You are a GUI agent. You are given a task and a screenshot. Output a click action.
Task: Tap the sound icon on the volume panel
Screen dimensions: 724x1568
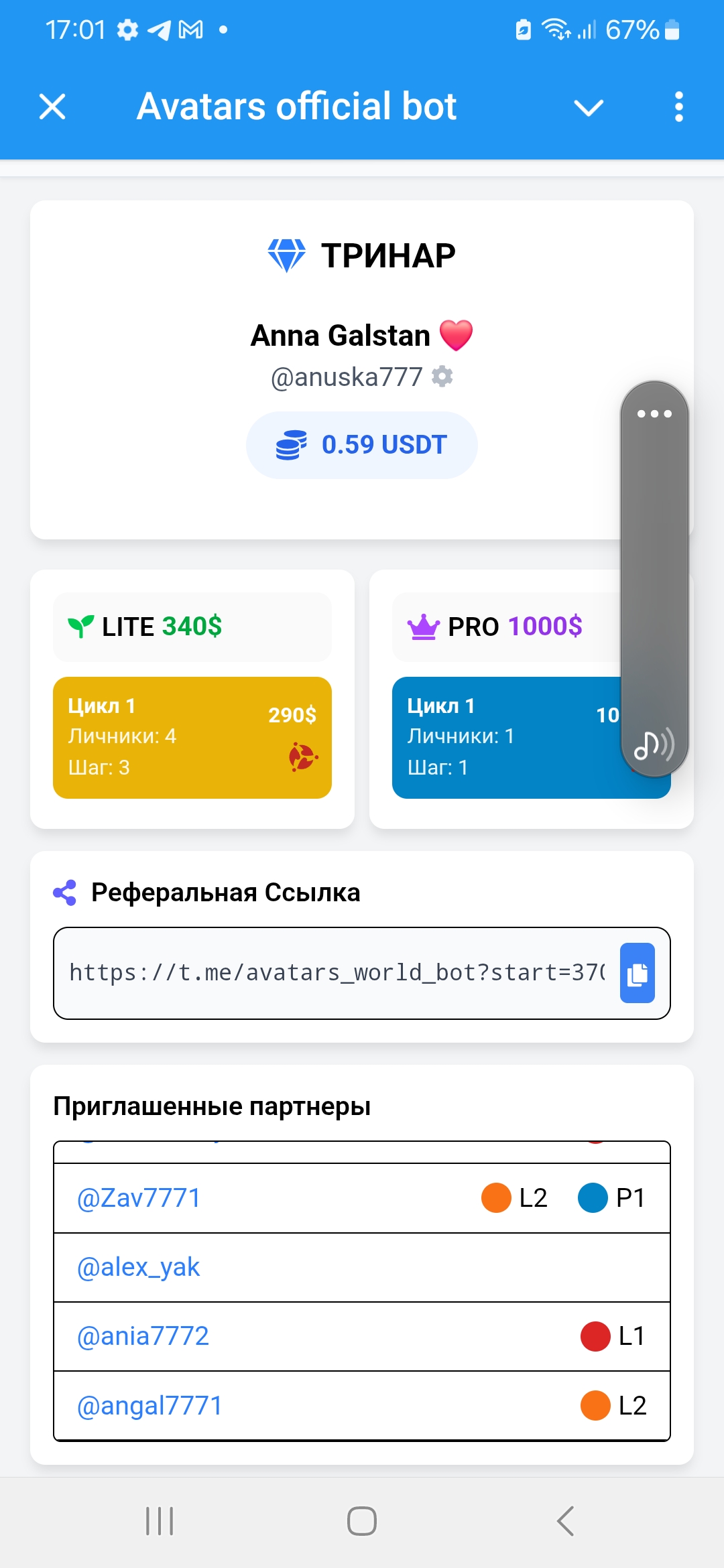(x=654, y=744)
